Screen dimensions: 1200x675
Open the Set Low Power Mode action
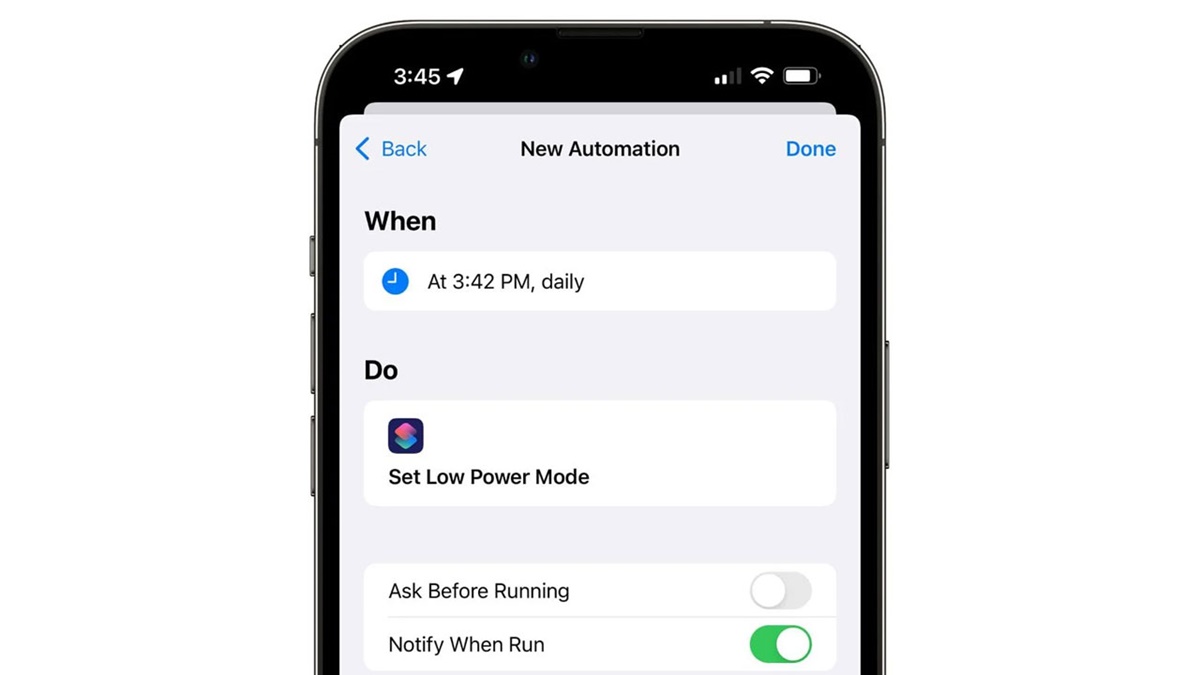tap(599, 453)
